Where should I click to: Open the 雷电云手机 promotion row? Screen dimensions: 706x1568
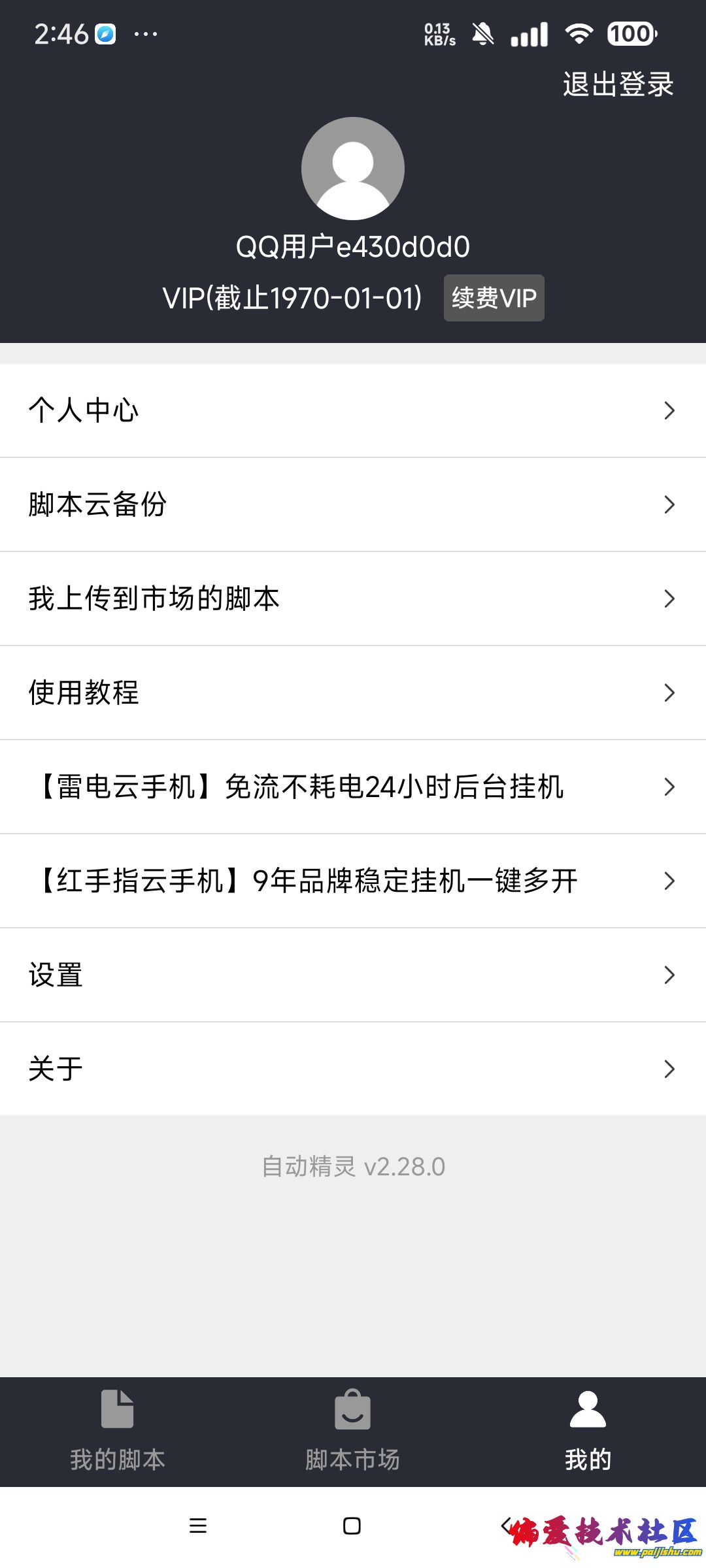353,787
